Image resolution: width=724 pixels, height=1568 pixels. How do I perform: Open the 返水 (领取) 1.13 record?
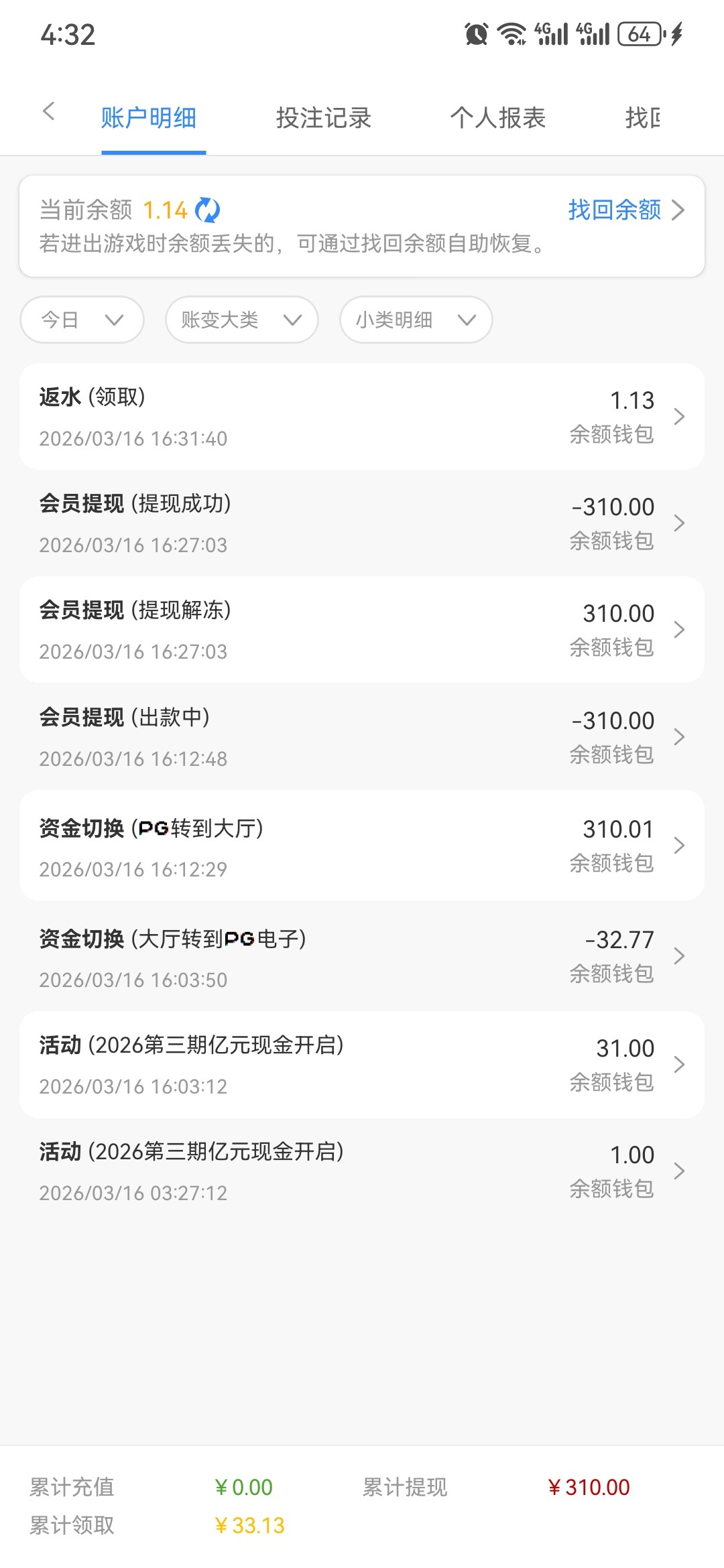[362, 416]
